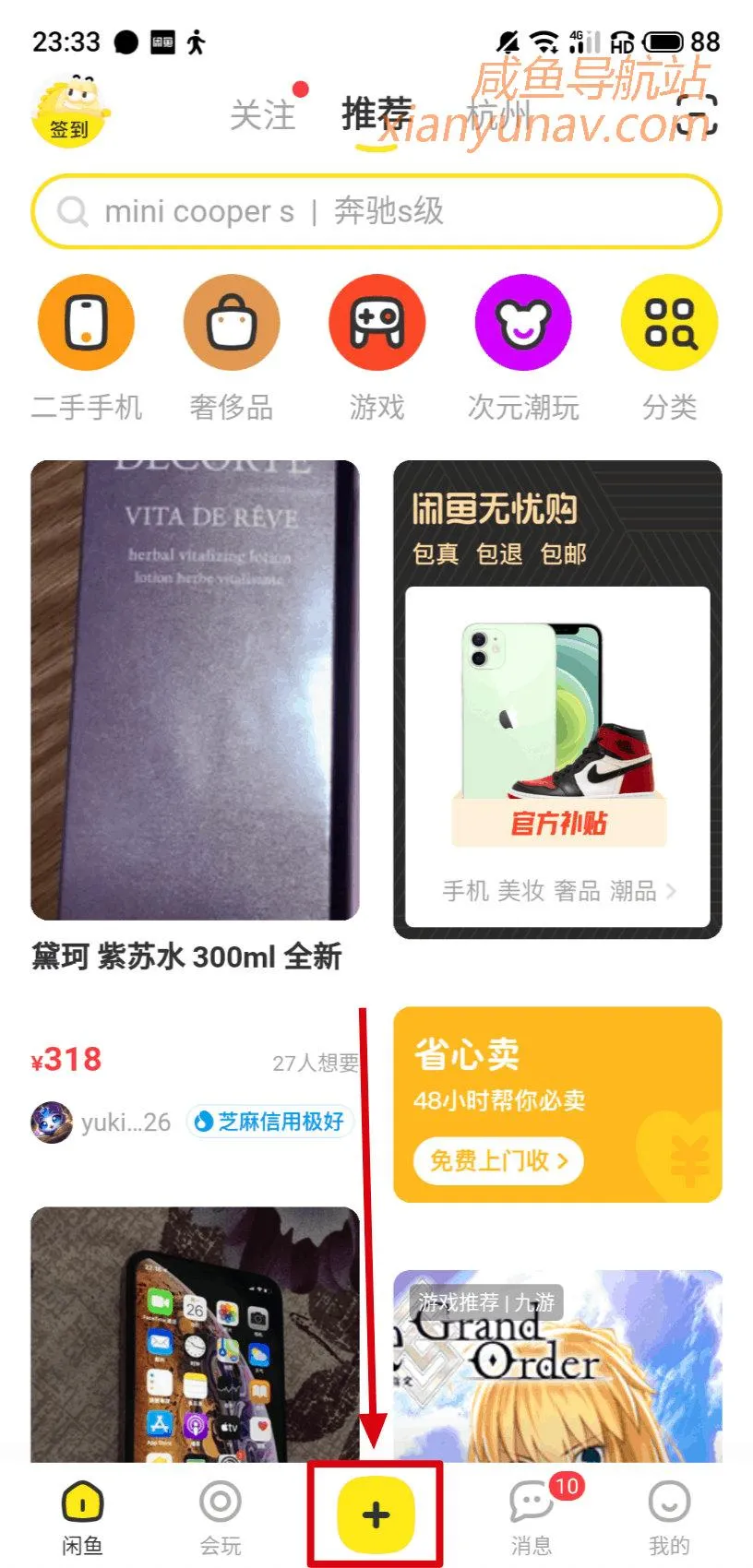Select the 奢侈品 category icon
The width and height of the screenshot is (753, 1568).
(231, 323)
